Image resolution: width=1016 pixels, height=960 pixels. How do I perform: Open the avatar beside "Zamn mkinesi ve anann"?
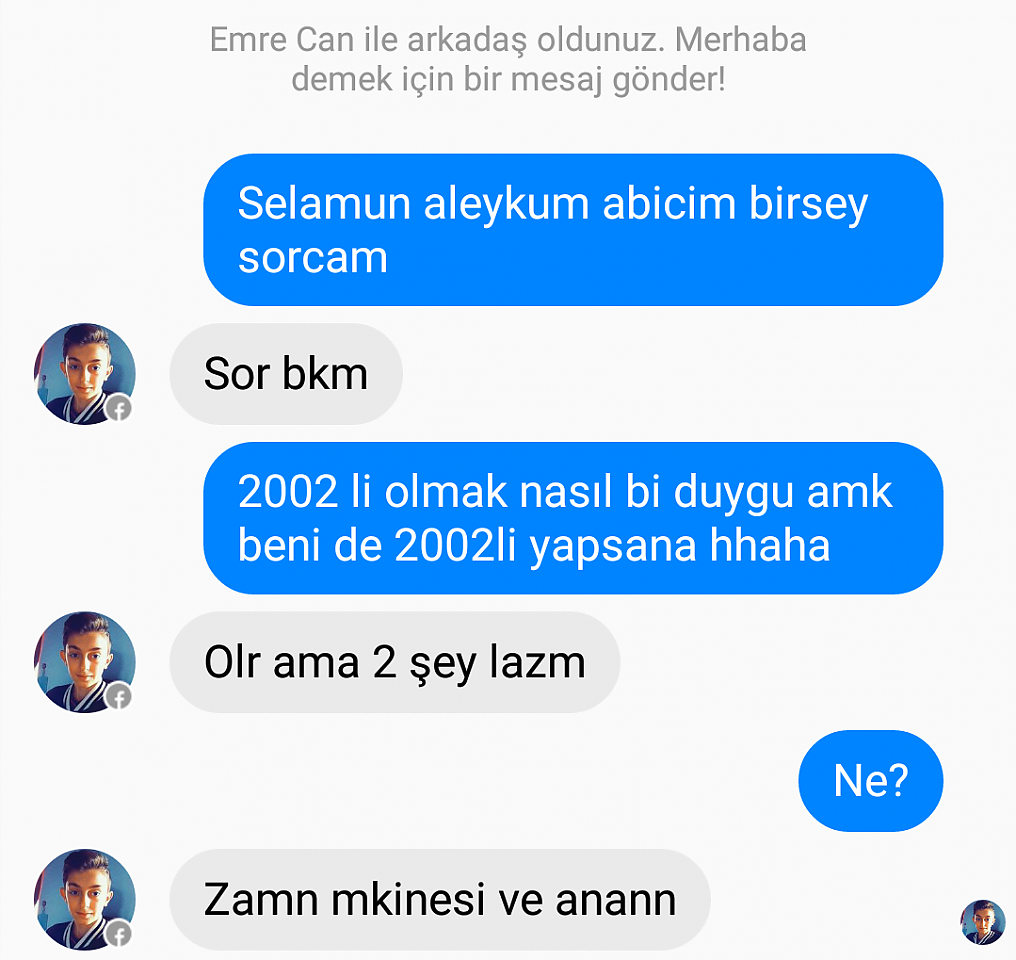(x=85, y=899)
